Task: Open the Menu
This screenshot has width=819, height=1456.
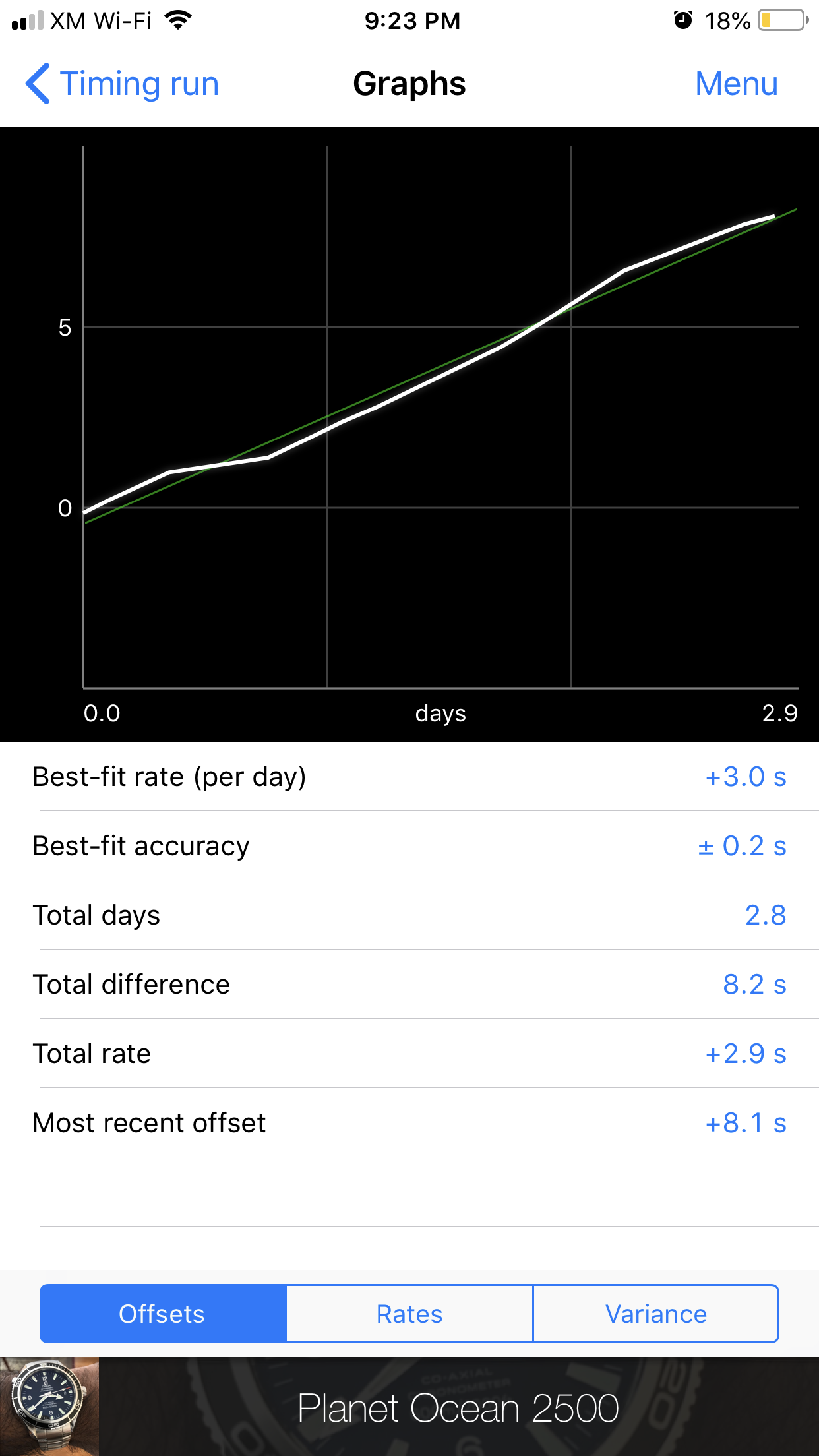Action: (x=736, y=84)
